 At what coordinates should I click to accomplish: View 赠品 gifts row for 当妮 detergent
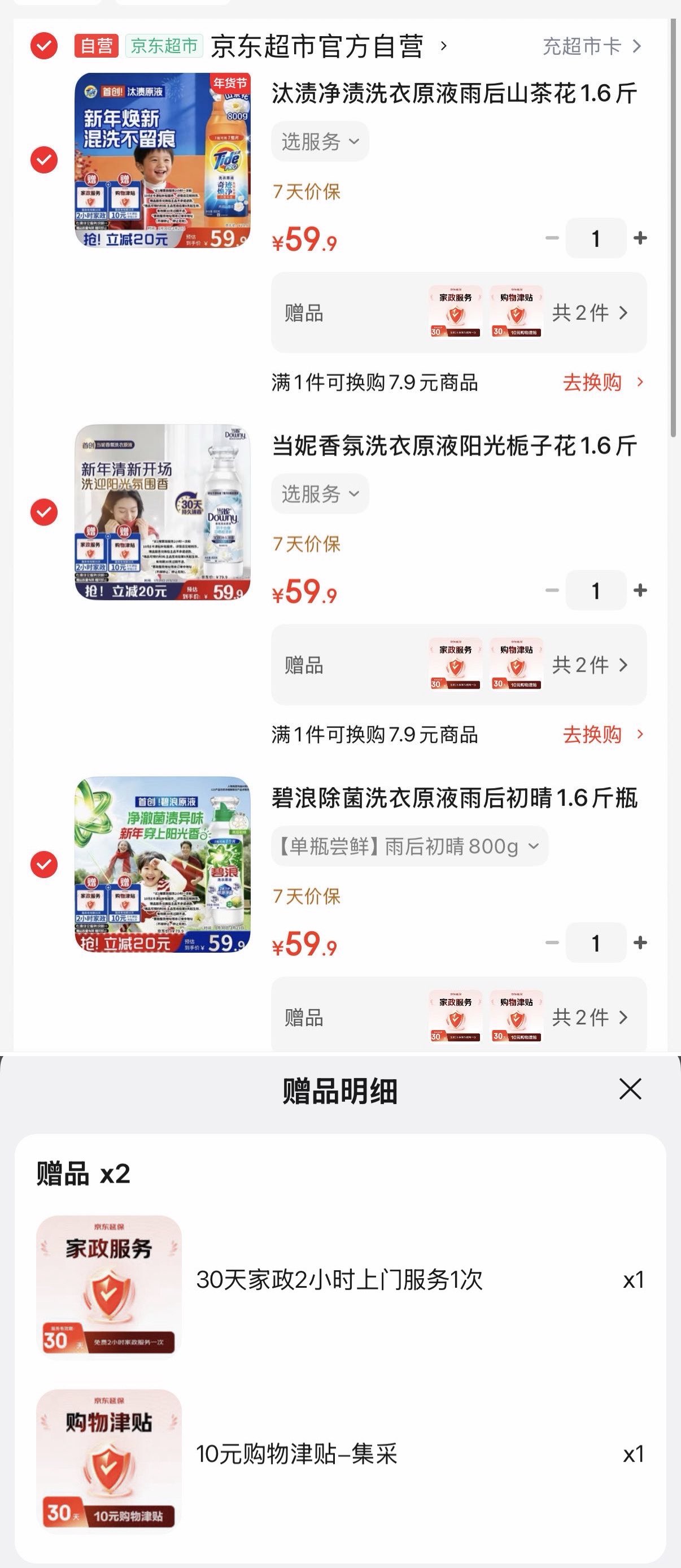(x=459, y=664)
